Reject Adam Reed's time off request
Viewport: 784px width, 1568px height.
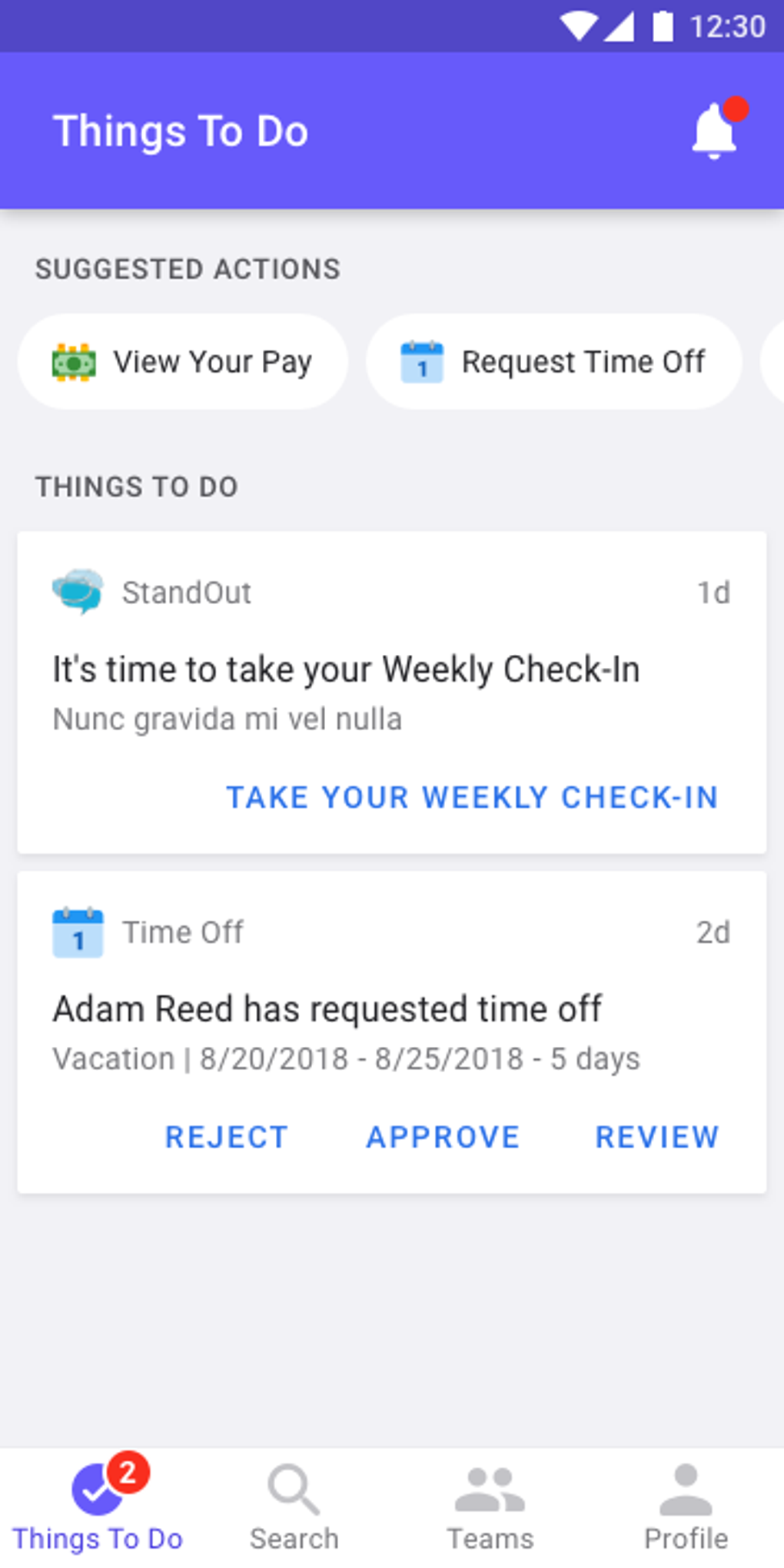point(227,1138)
